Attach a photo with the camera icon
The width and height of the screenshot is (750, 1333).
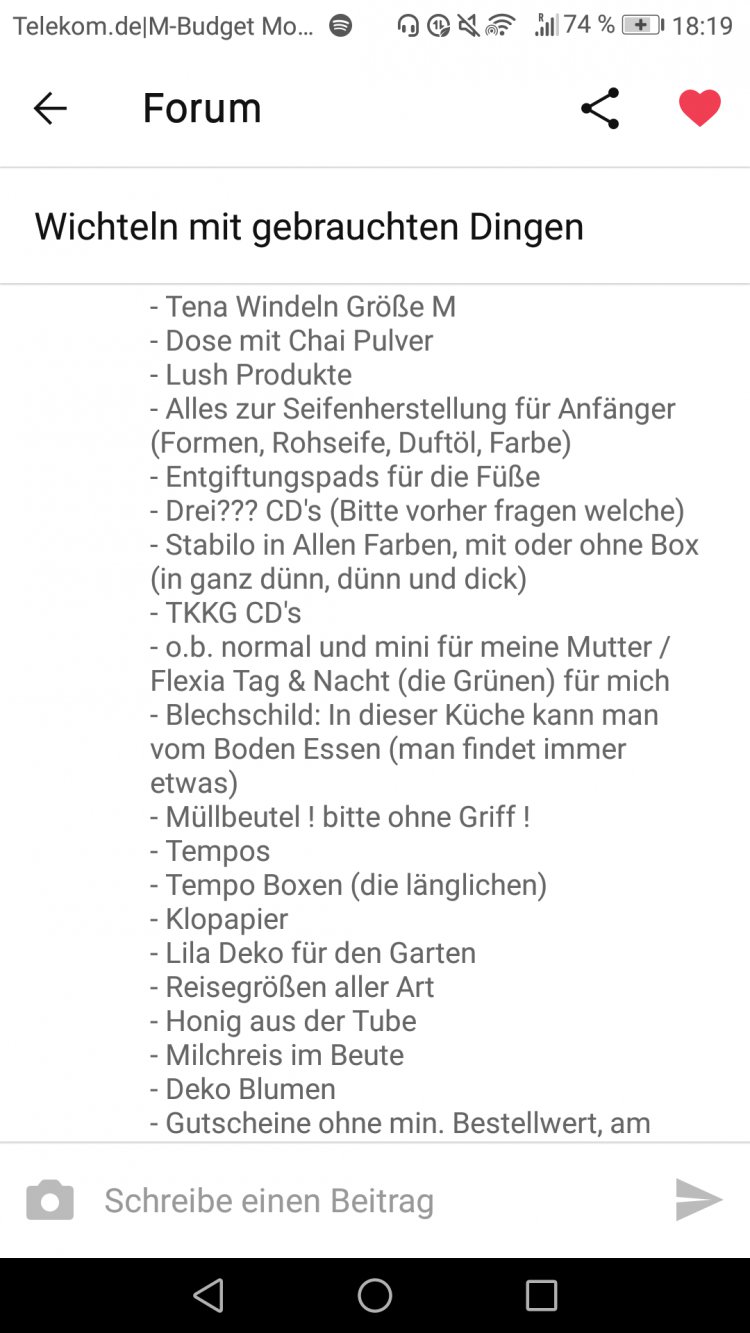click(x=50, y=1200)
